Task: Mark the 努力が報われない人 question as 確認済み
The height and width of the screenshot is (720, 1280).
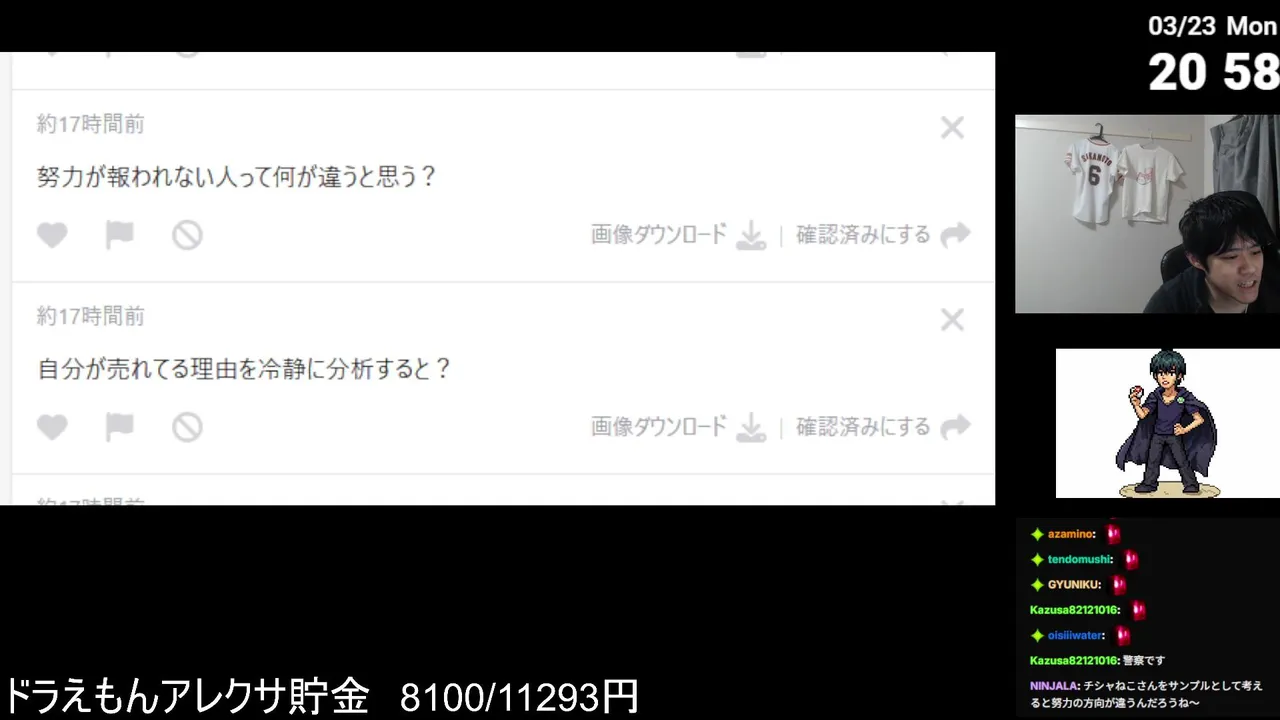Action: click(882, 235)
